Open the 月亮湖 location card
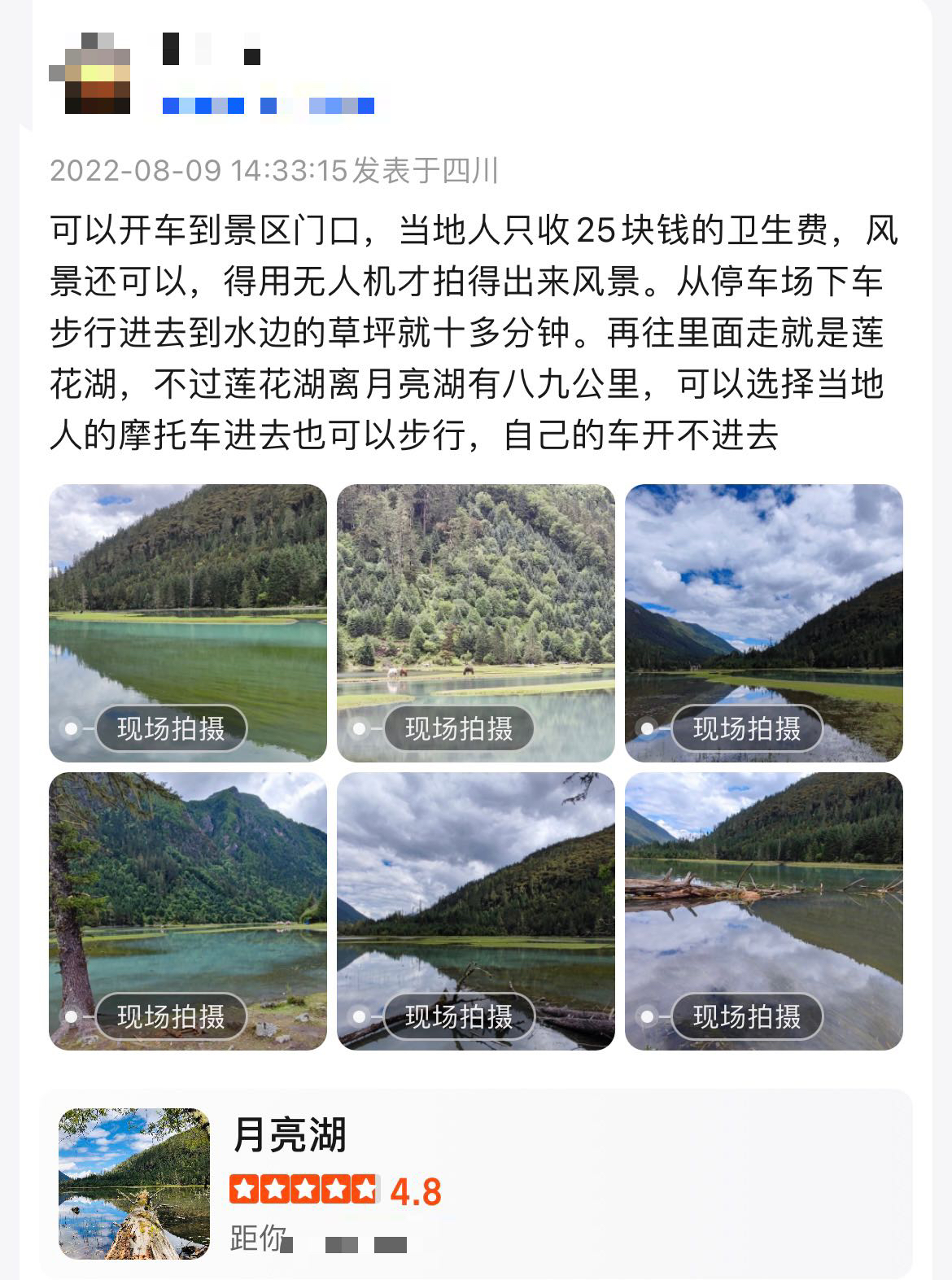 [476, 1184]
